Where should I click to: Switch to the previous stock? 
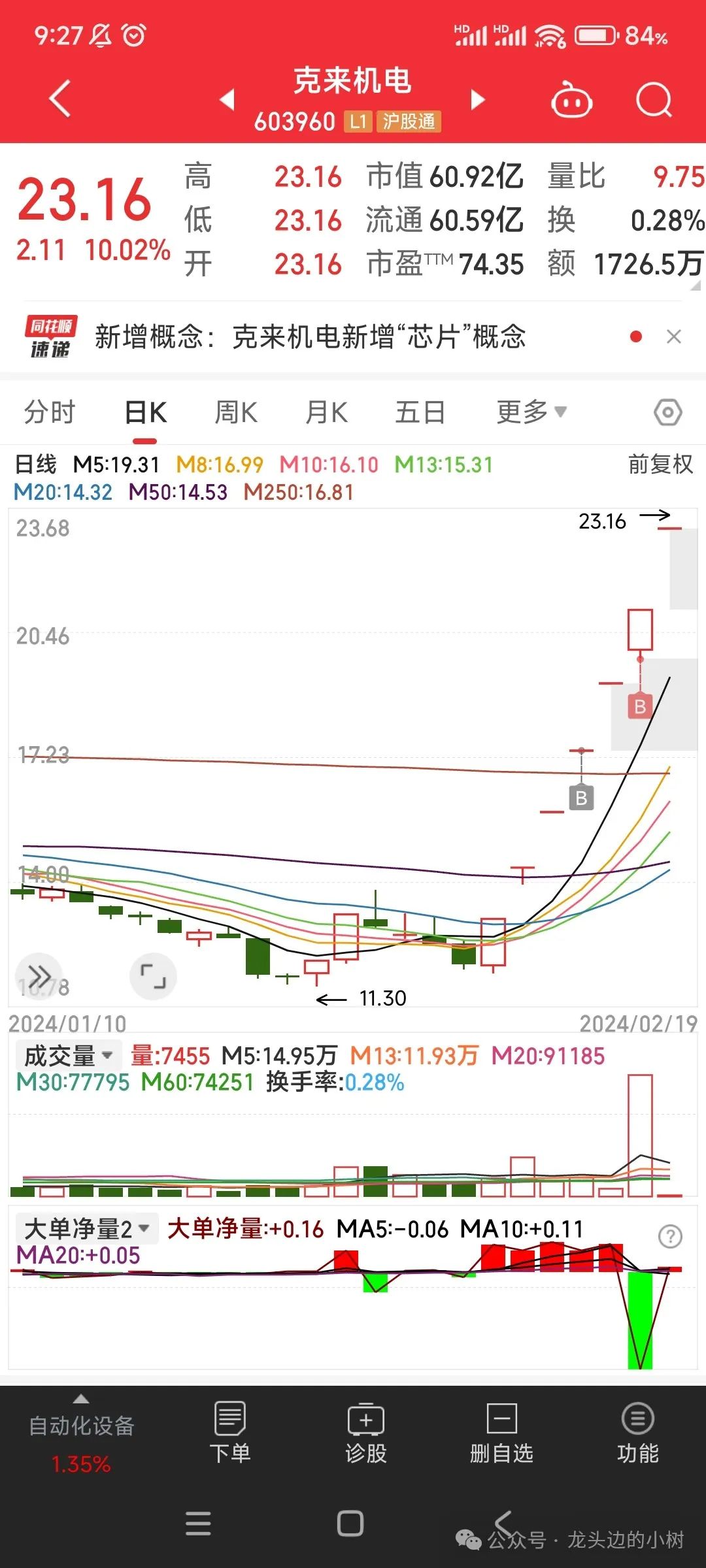pos(227,99)
